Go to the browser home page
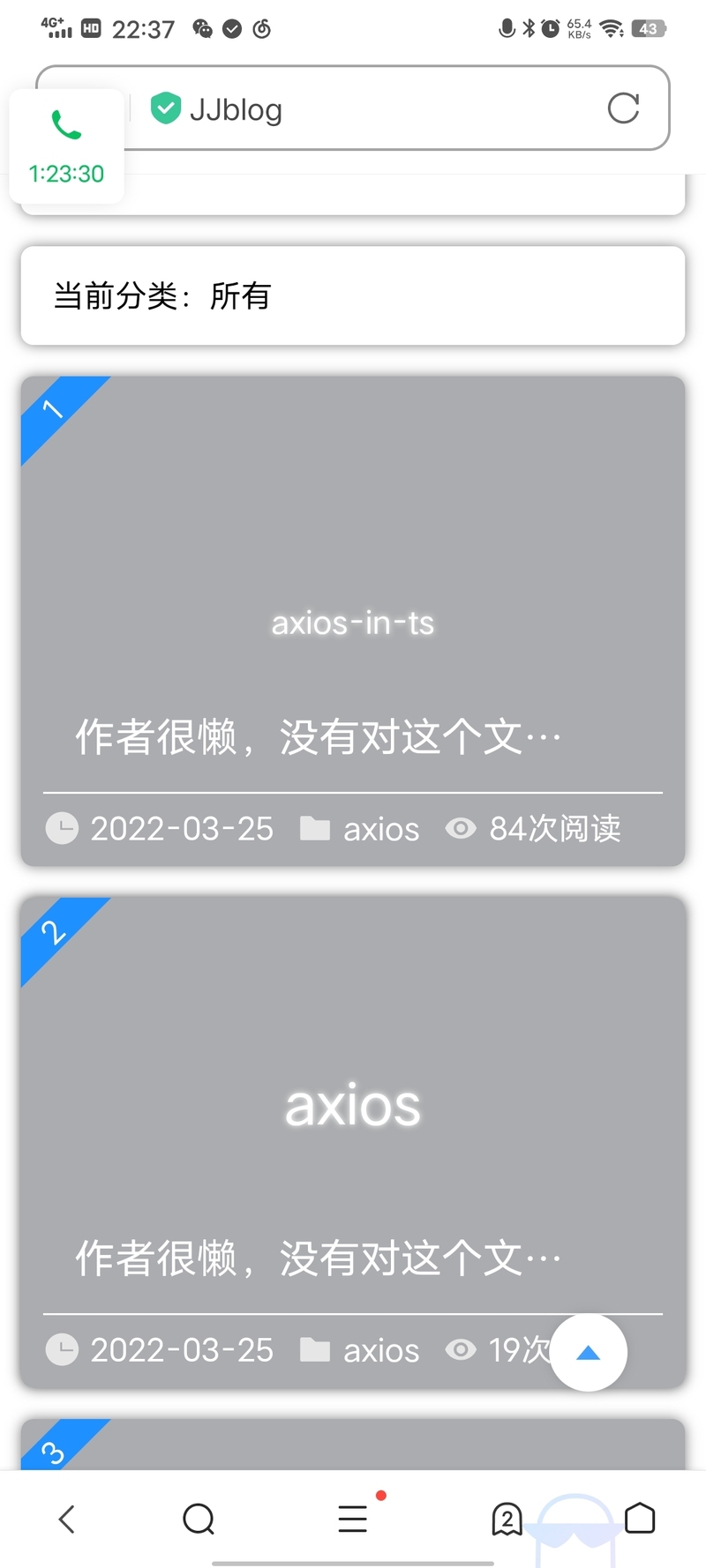Image resolution: width=706 pixels, height=1568 pixels. coord(640,1519)
